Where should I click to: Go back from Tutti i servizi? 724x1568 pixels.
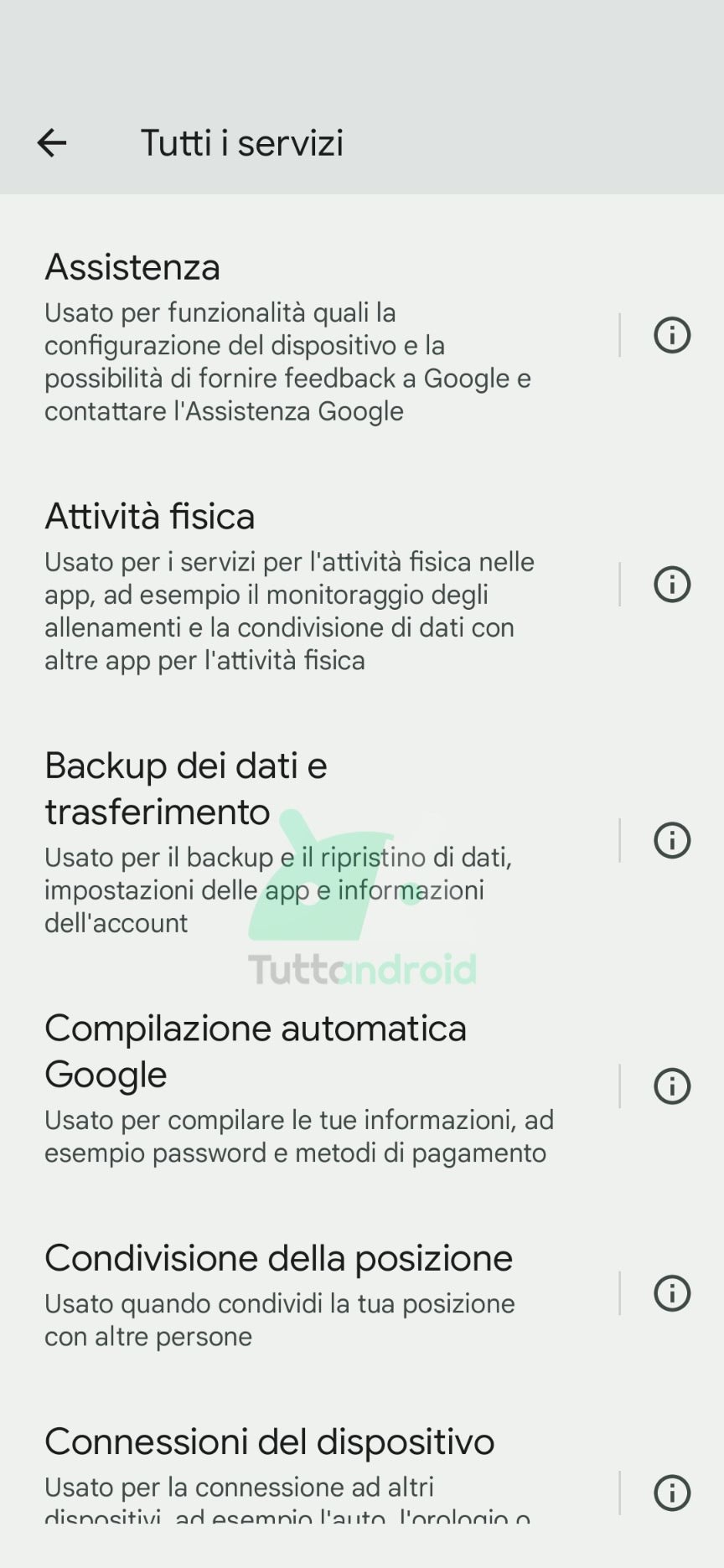click(x=52, y=142)
